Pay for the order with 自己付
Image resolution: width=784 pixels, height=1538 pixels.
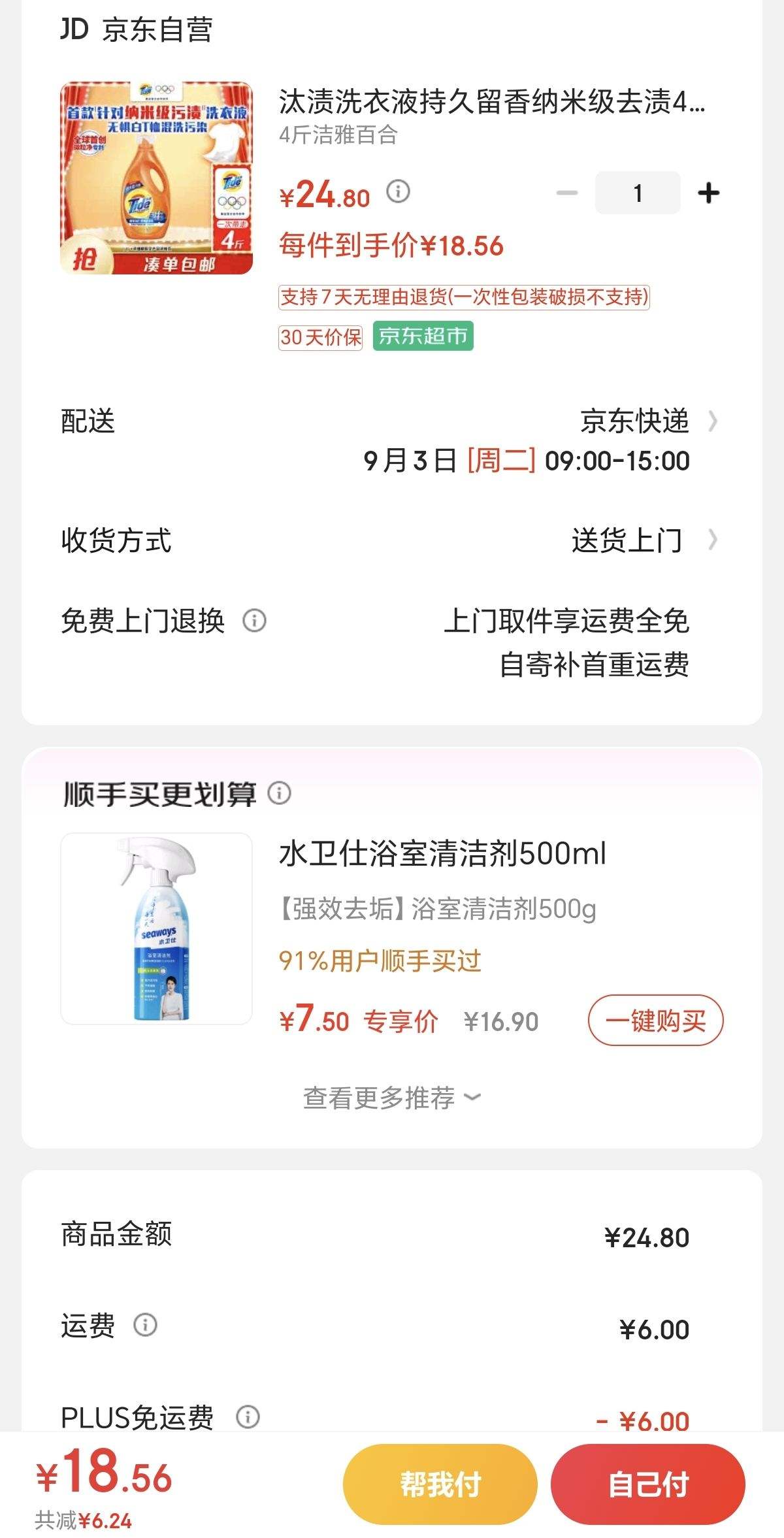point(647,1484)
